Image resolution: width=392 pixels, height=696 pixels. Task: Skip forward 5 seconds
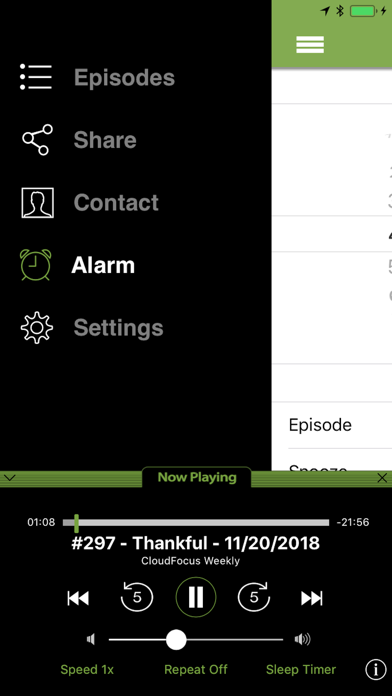[254, 597]
